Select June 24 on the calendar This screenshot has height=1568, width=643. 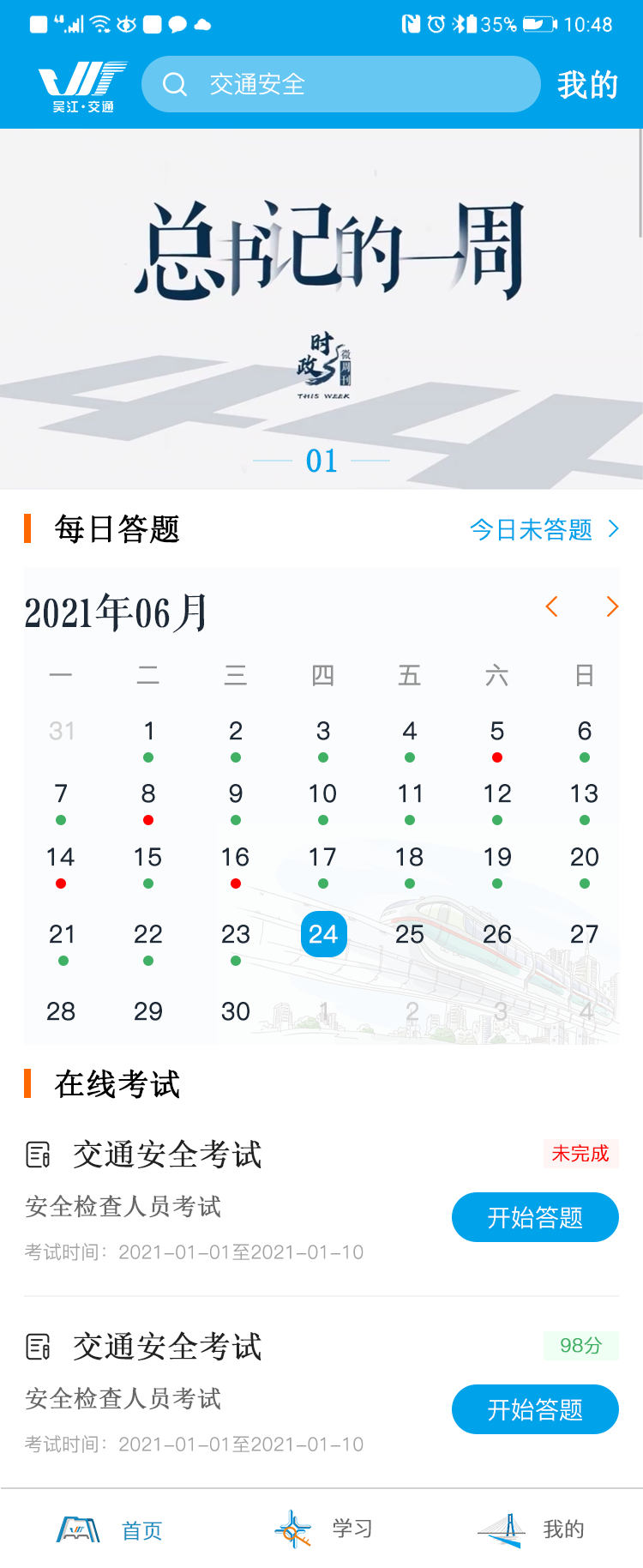[323, 934]
